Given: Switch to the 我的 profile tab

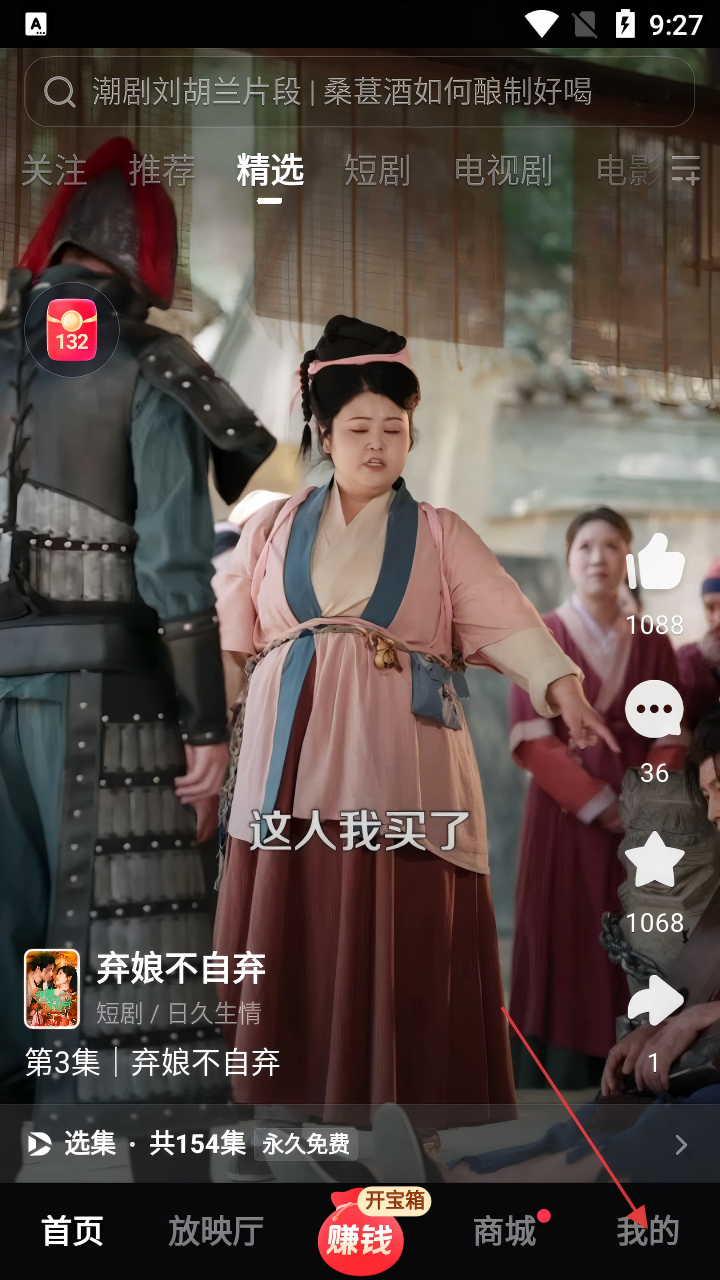Looking at the screenshot, I should (648, 1232).
